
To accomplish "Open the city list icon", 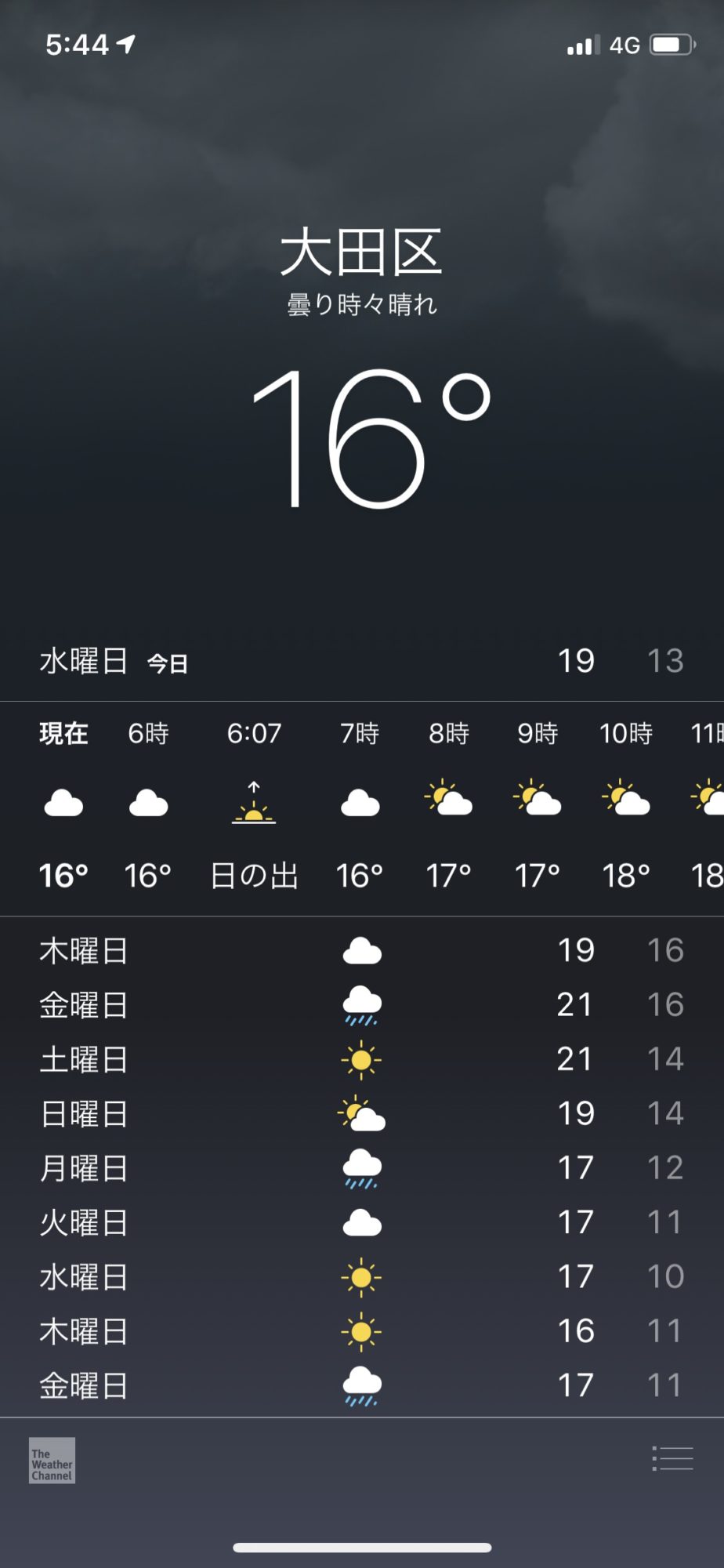I will pos(672,1458).
